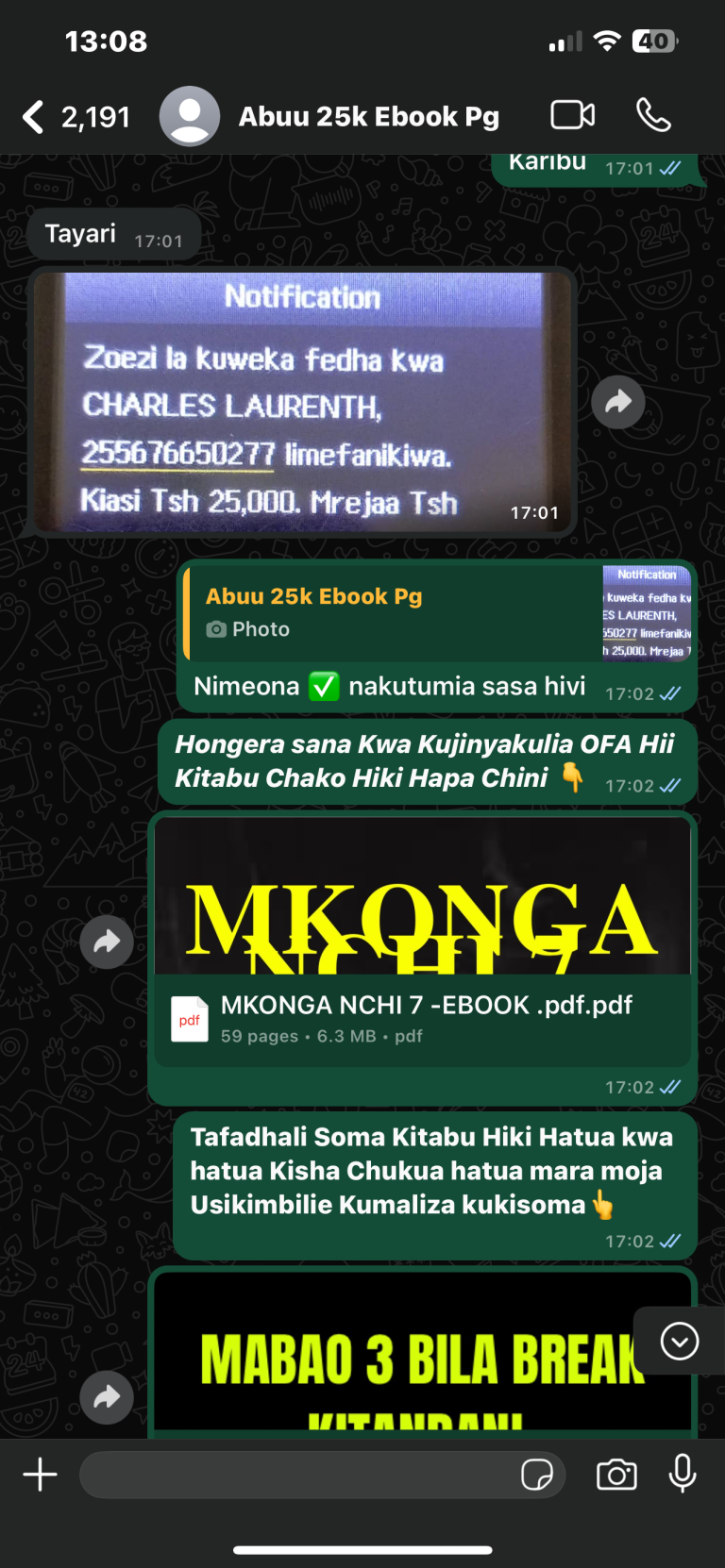Viewport: 725px width, 1568px height.
Task: Start a video call
Action: click(x=572, y=115)
